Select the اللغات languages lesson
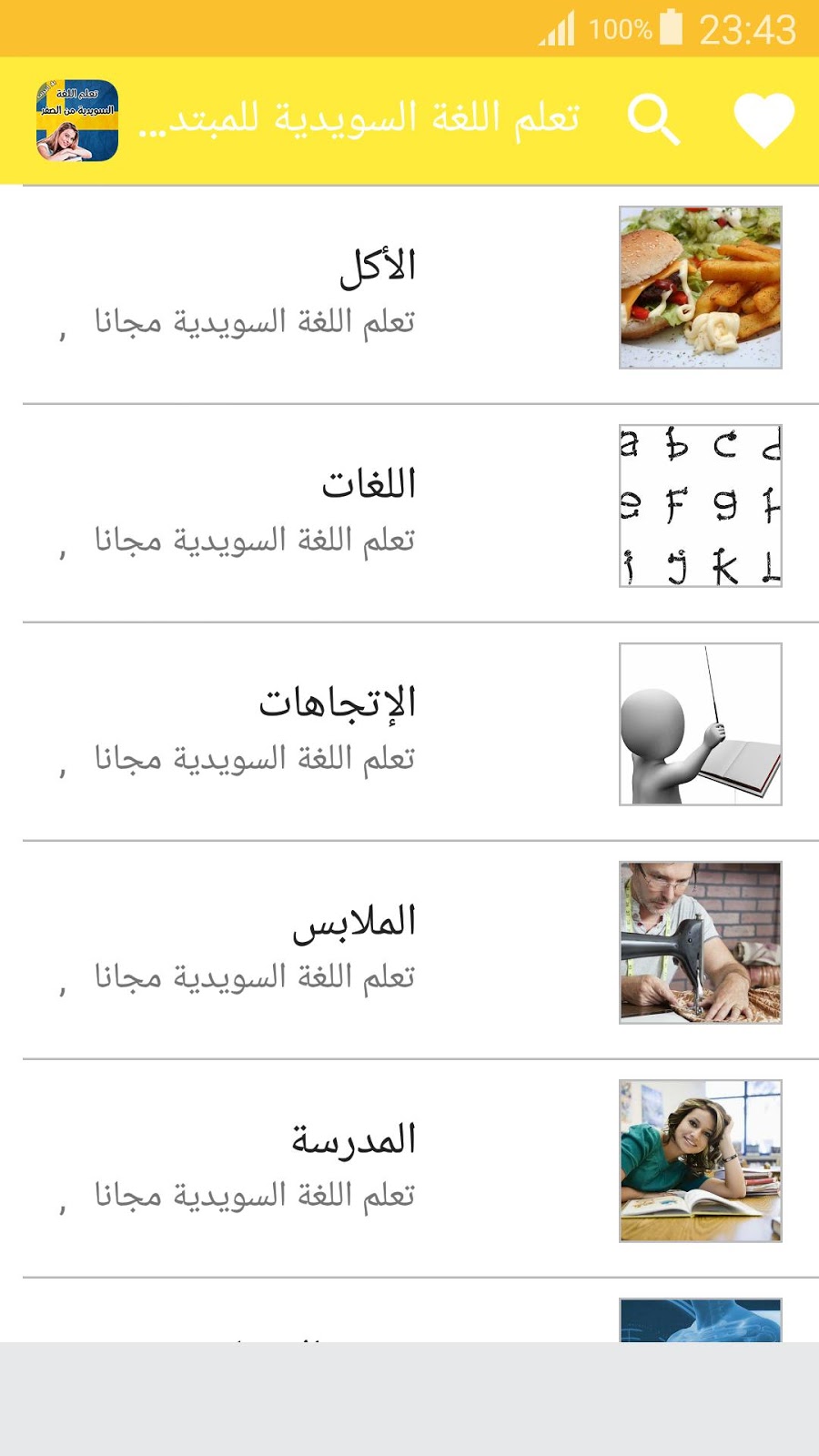The image size is (819, 1456). pos(368,485)
